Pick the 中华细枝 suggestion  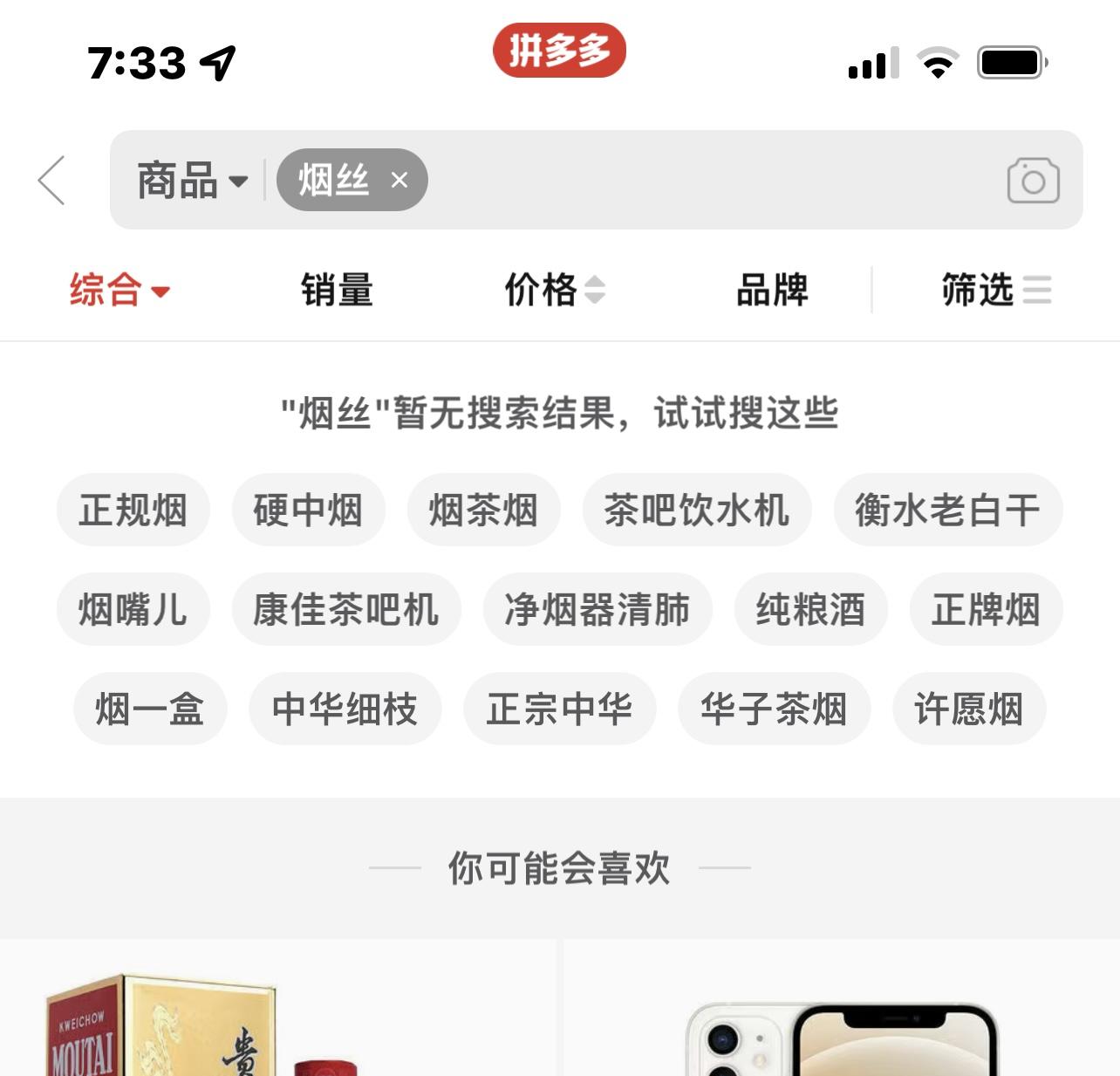pos(345,709)
